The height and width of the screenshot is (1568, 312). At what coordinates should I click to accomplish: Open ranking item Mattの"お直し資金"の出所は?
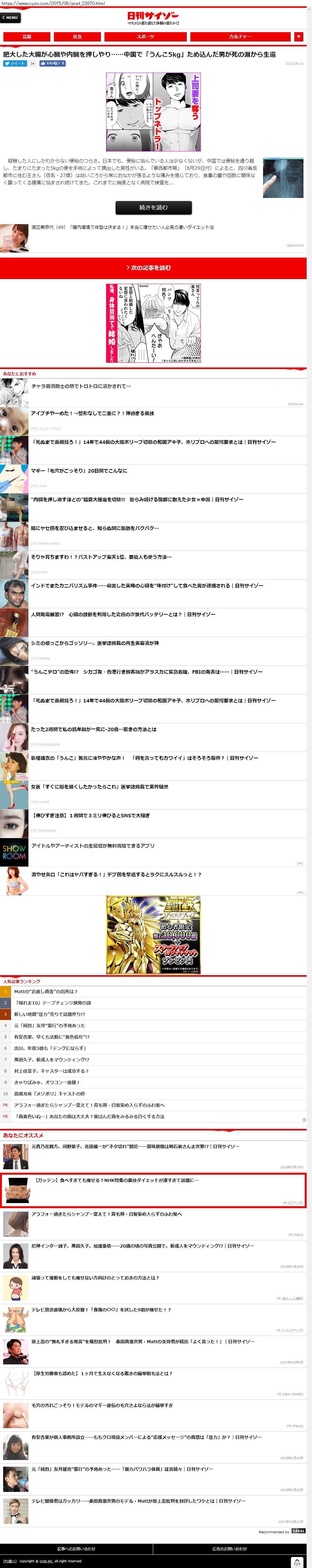coord(46,992)
